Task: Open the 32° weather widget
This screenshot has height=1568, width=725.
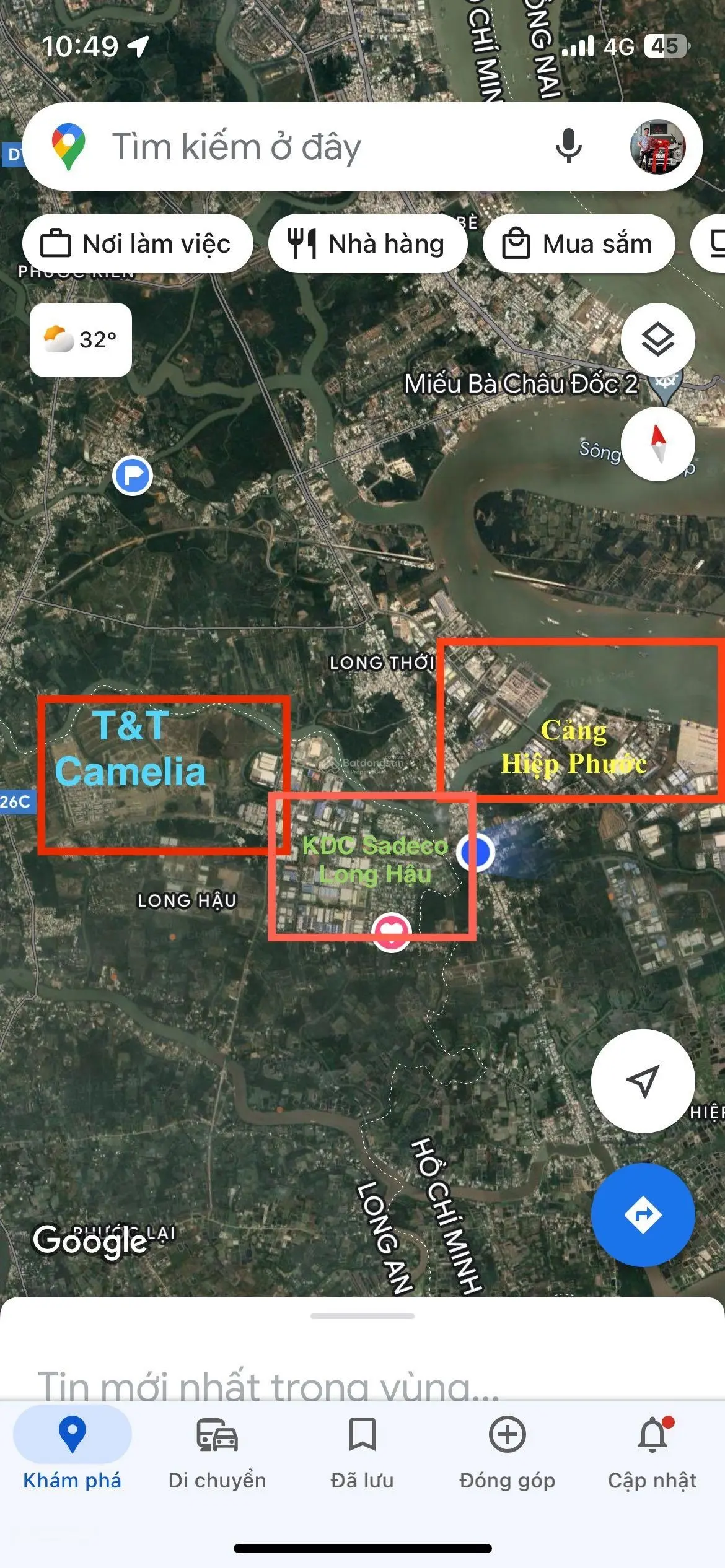Action: [x=81, y=339]
